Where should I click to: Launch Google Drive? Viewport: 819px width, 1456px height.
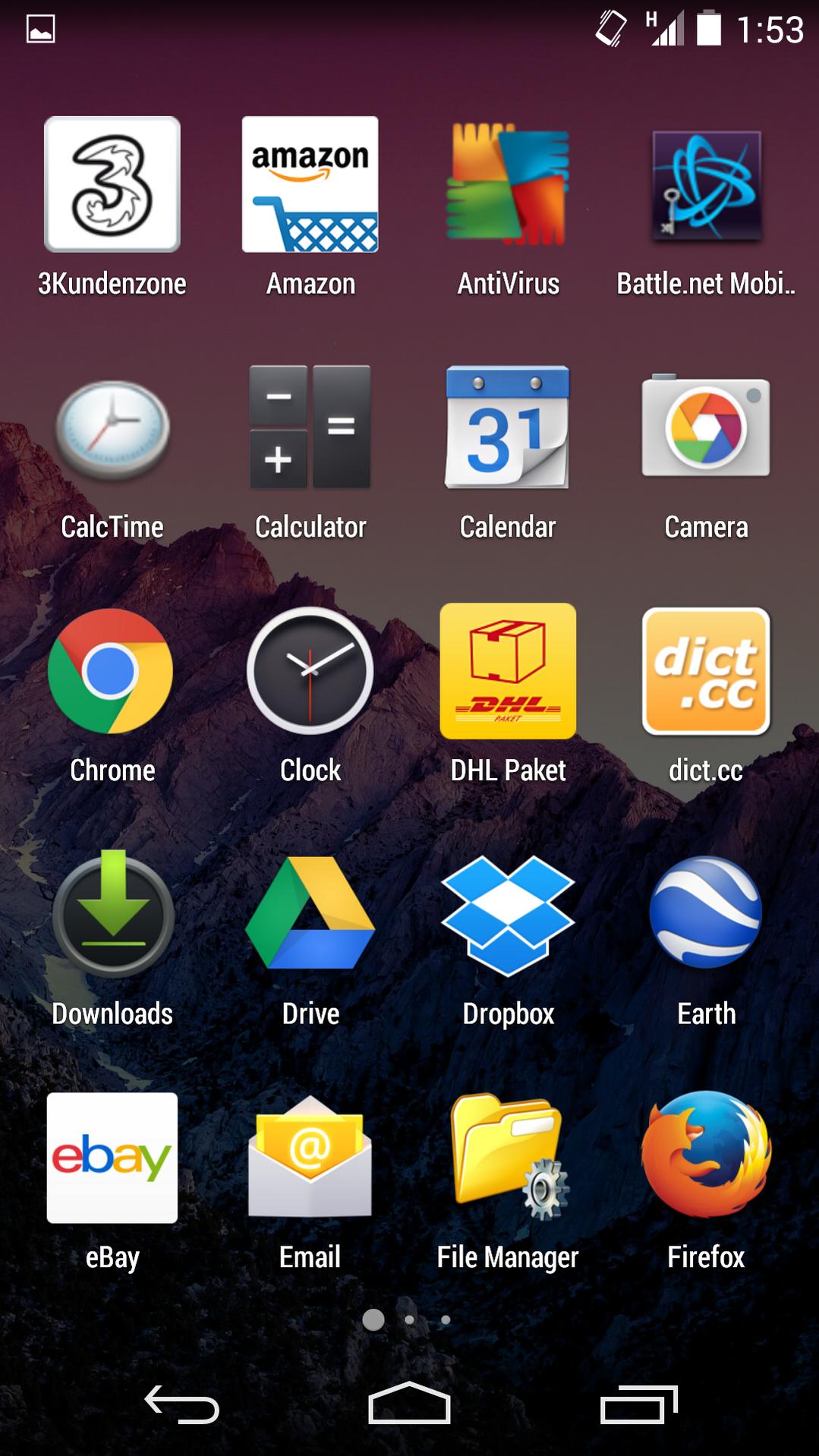(310, 915)
